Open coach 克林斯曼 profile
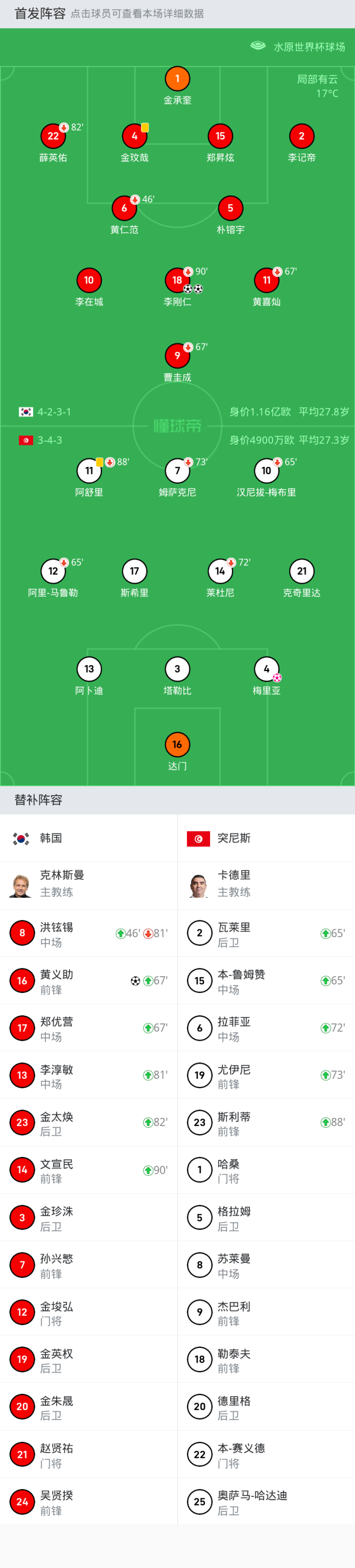The height and width of the screenshot is (1568, 355). click(89, 885)
